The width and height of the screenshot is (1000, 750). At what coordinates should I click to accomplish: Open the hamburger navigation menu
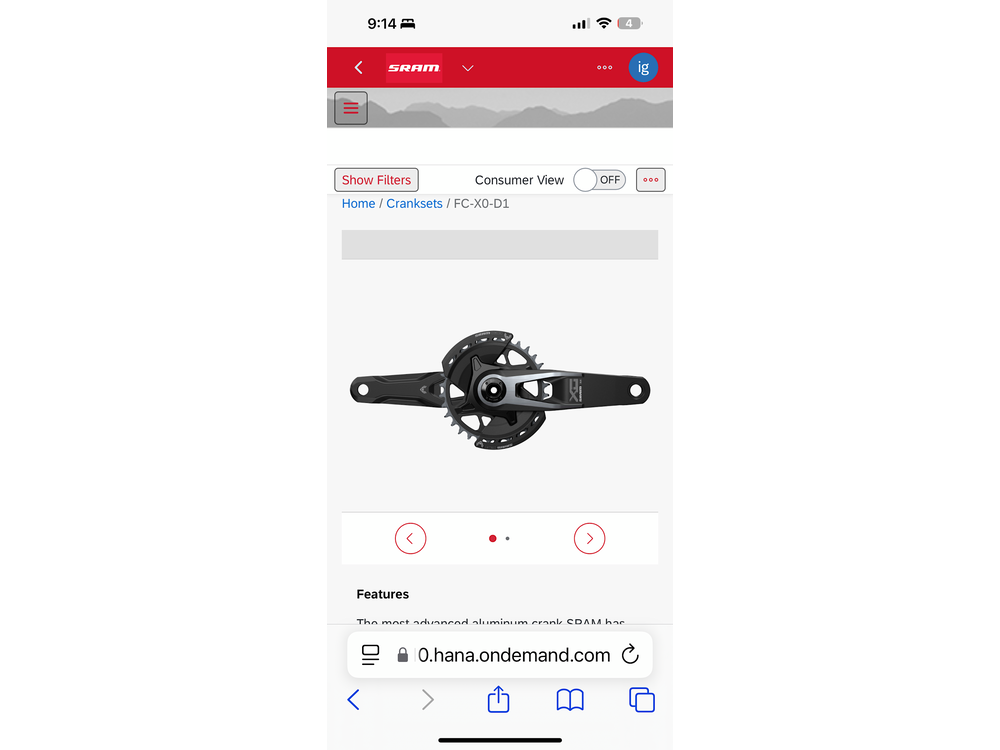351,108
